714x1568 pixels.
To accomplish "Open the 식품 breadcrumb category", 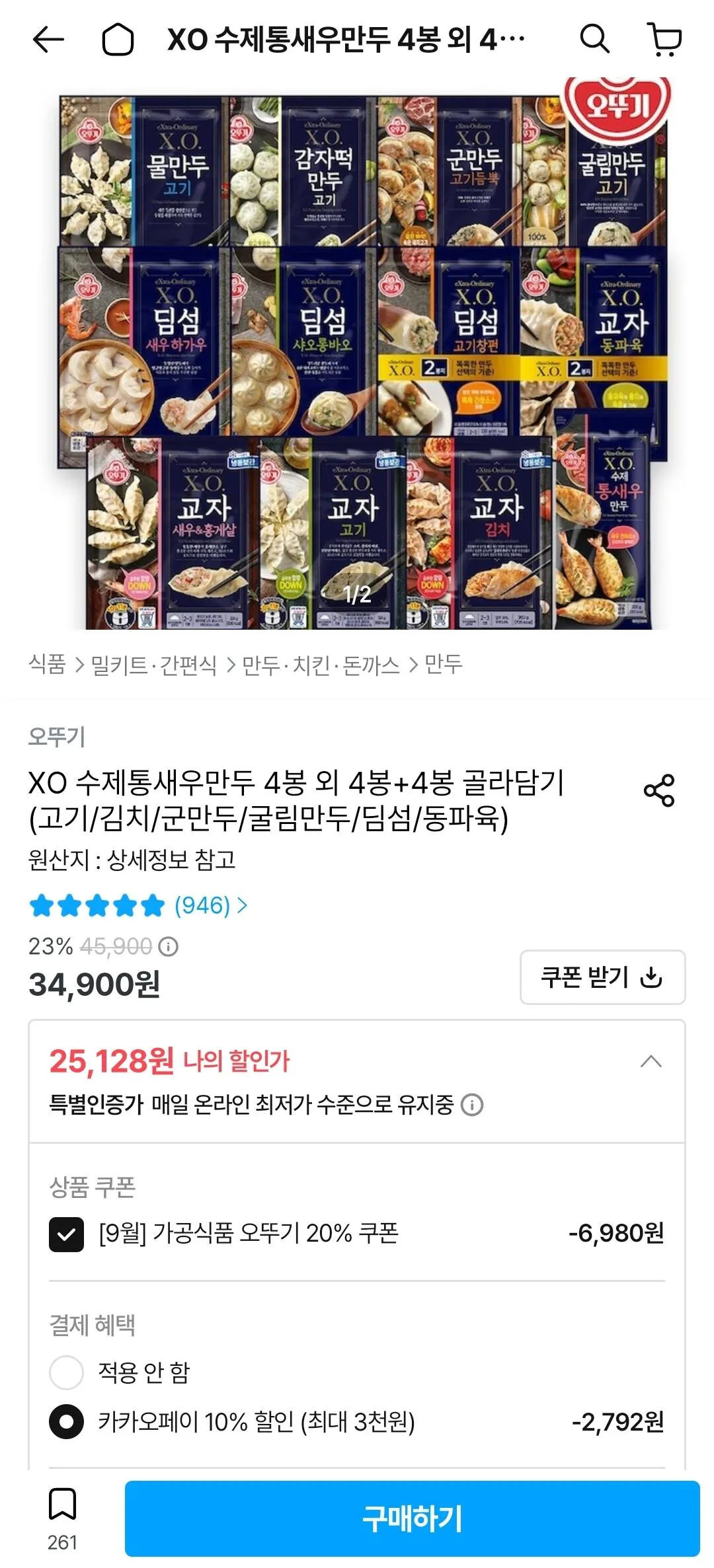I will point(47,665).
